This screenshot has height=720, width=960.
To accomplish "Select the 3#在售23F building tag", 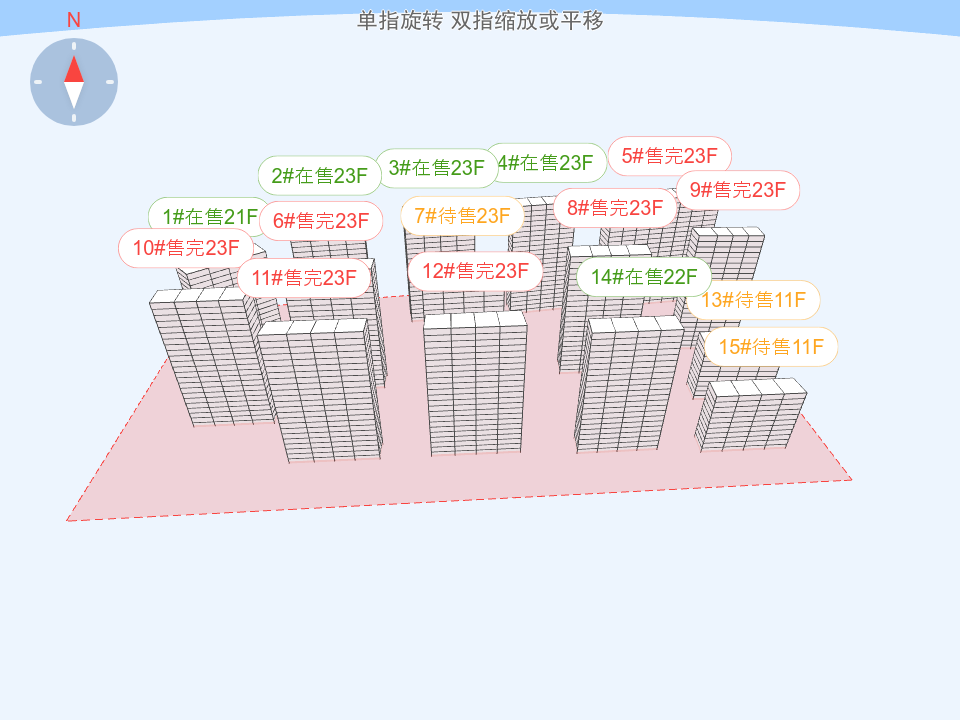I will click(x=436, y=168).
